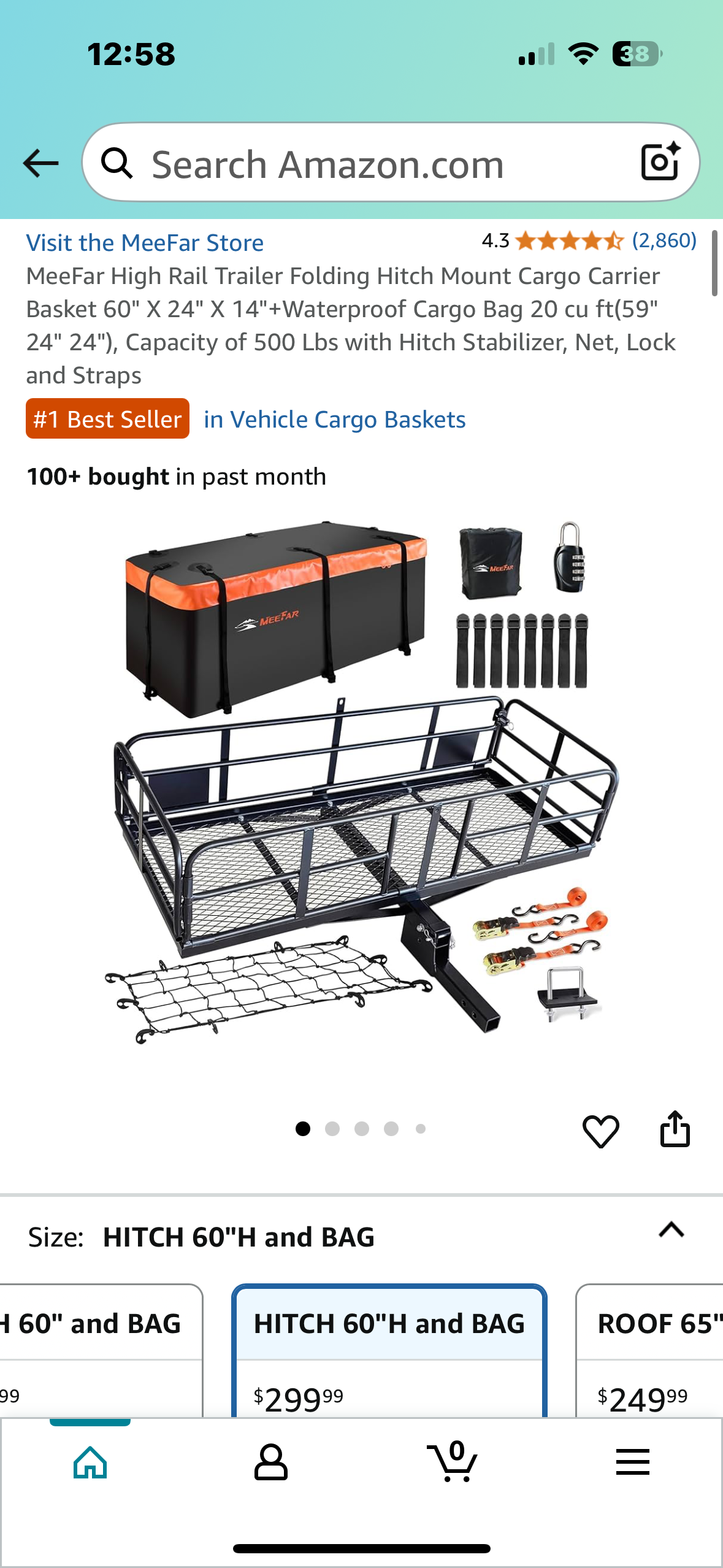Choose the HITCH 60"H and BAG option

tap(389, 1350)
